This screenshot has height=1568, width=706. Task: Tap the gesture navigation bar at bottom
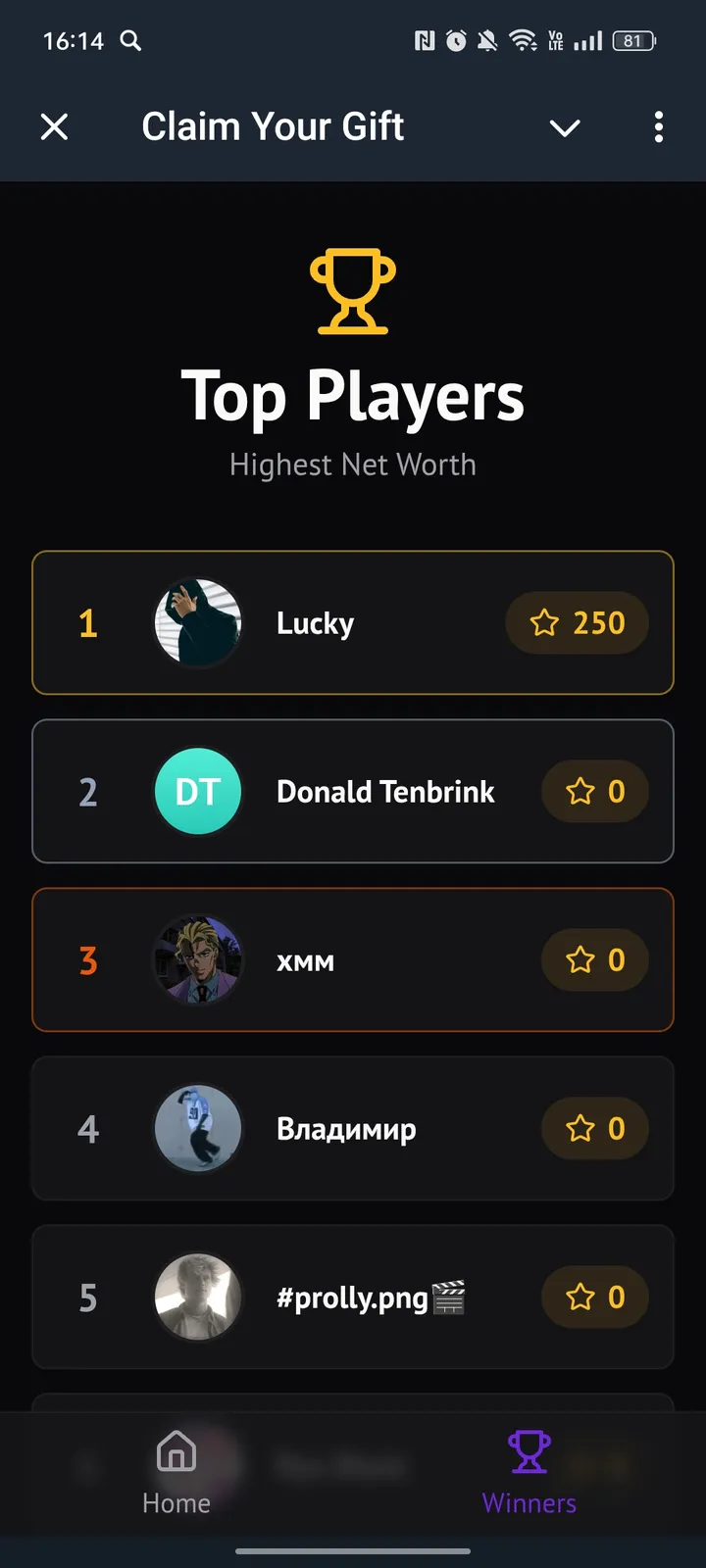tap(353, 1552)
